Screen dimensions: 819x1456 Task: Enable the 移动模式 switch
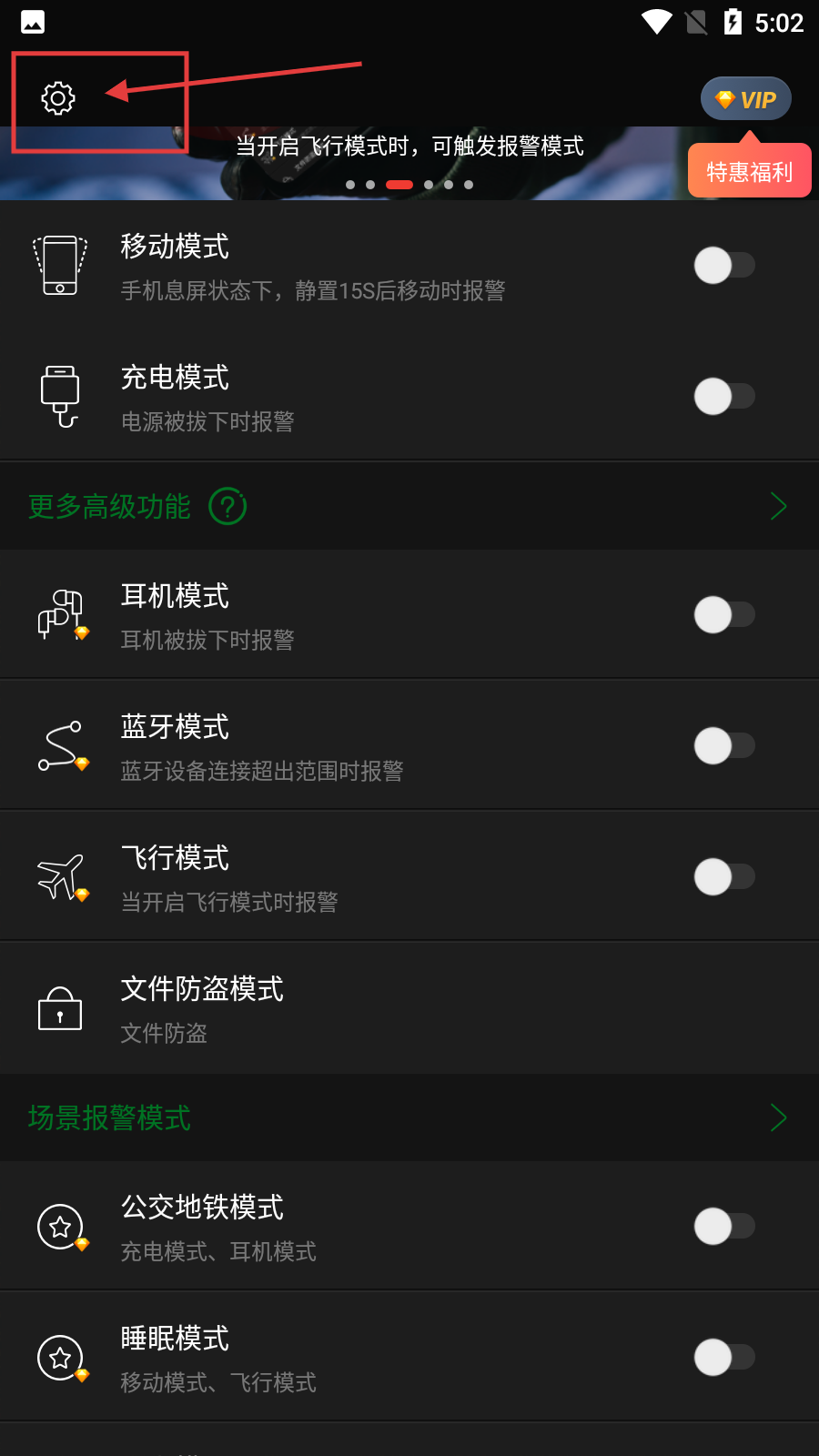pos(725,265)
